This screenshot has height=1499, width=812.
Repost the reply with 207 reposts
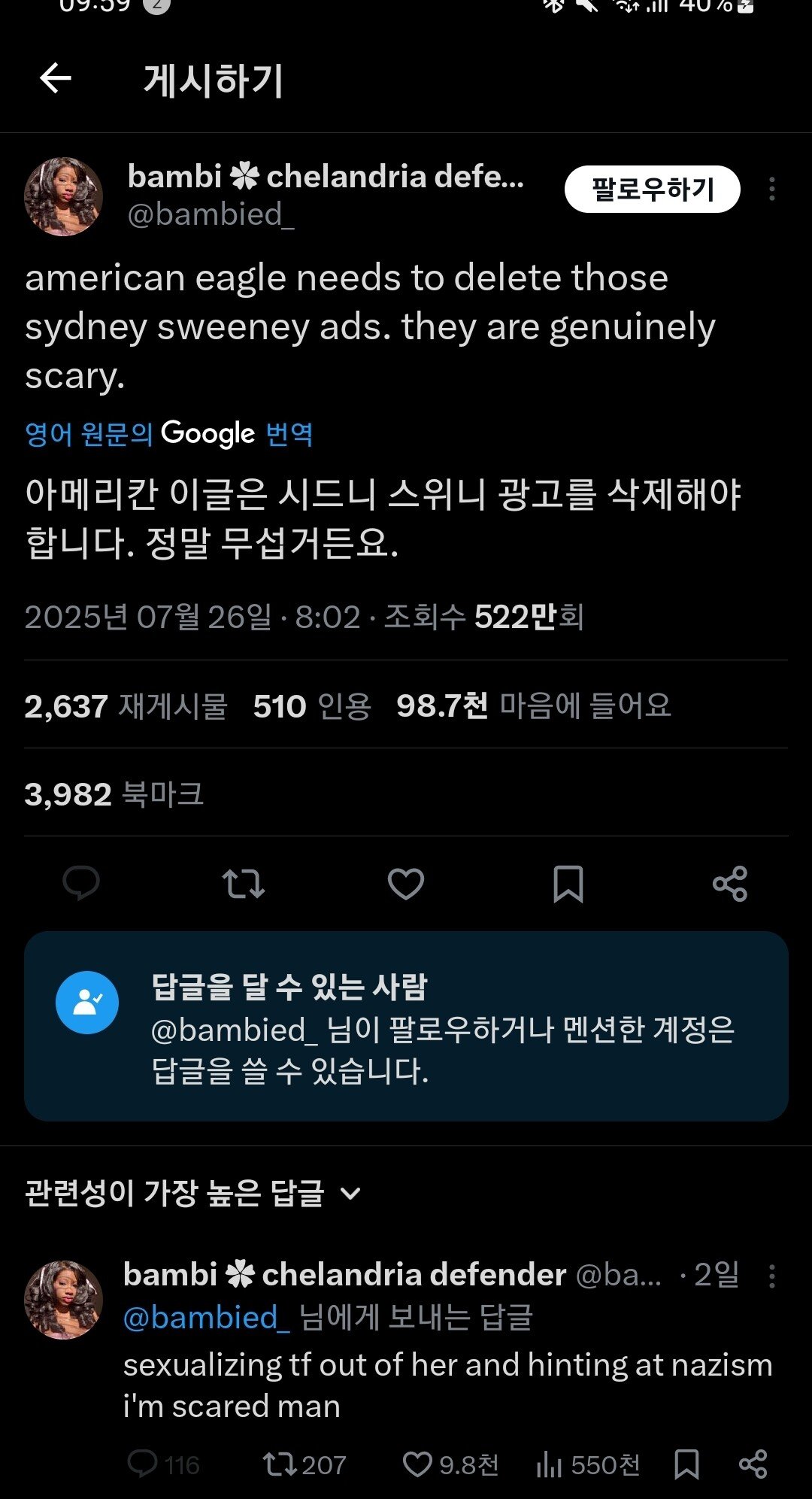click(280, 1464)
